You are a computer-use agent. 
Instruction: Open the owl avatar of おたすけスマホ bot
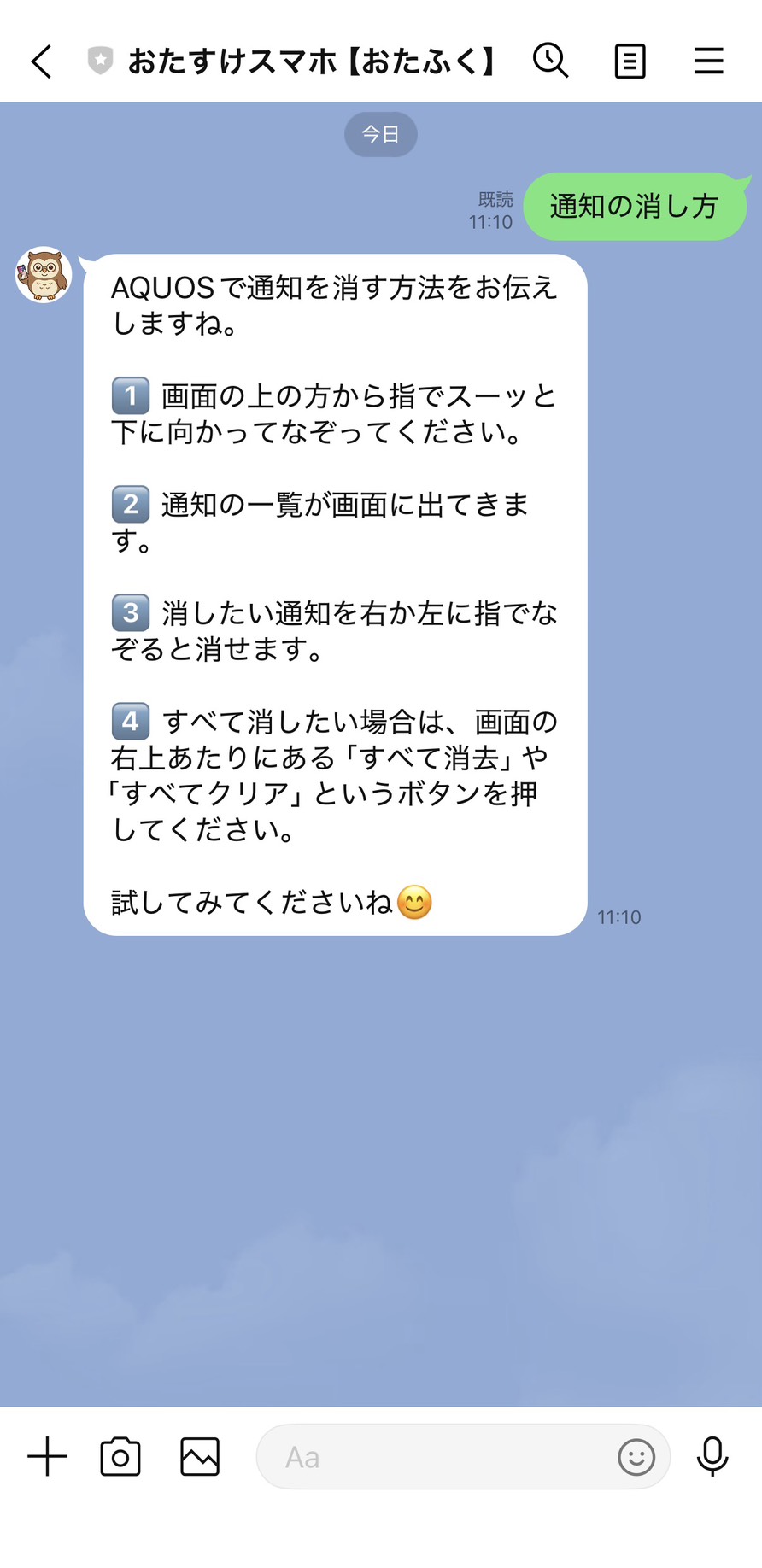point(44,277)
